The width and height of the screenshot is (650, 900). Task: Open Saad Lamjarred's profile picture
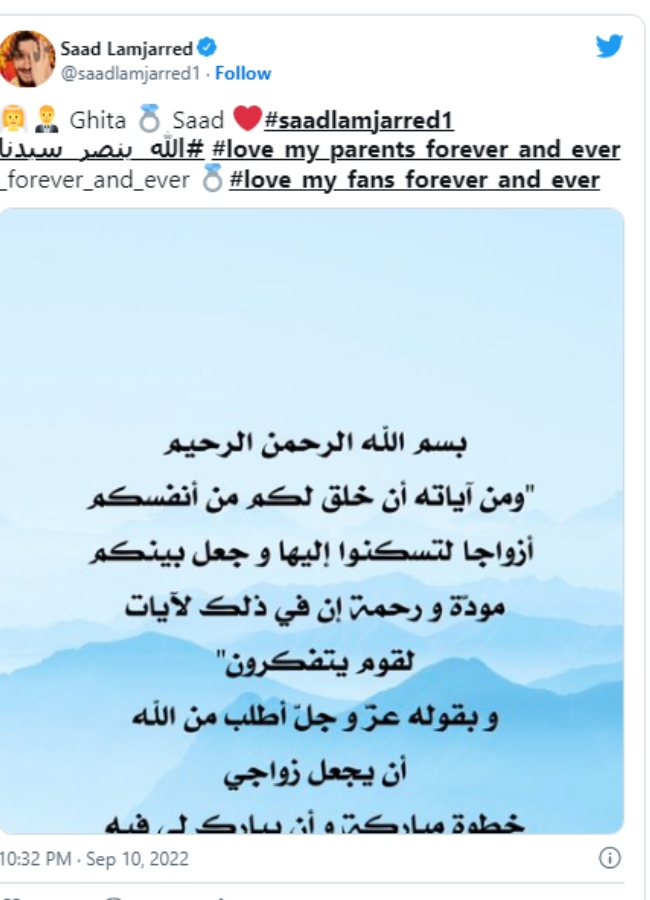click(x=26, y=59)
